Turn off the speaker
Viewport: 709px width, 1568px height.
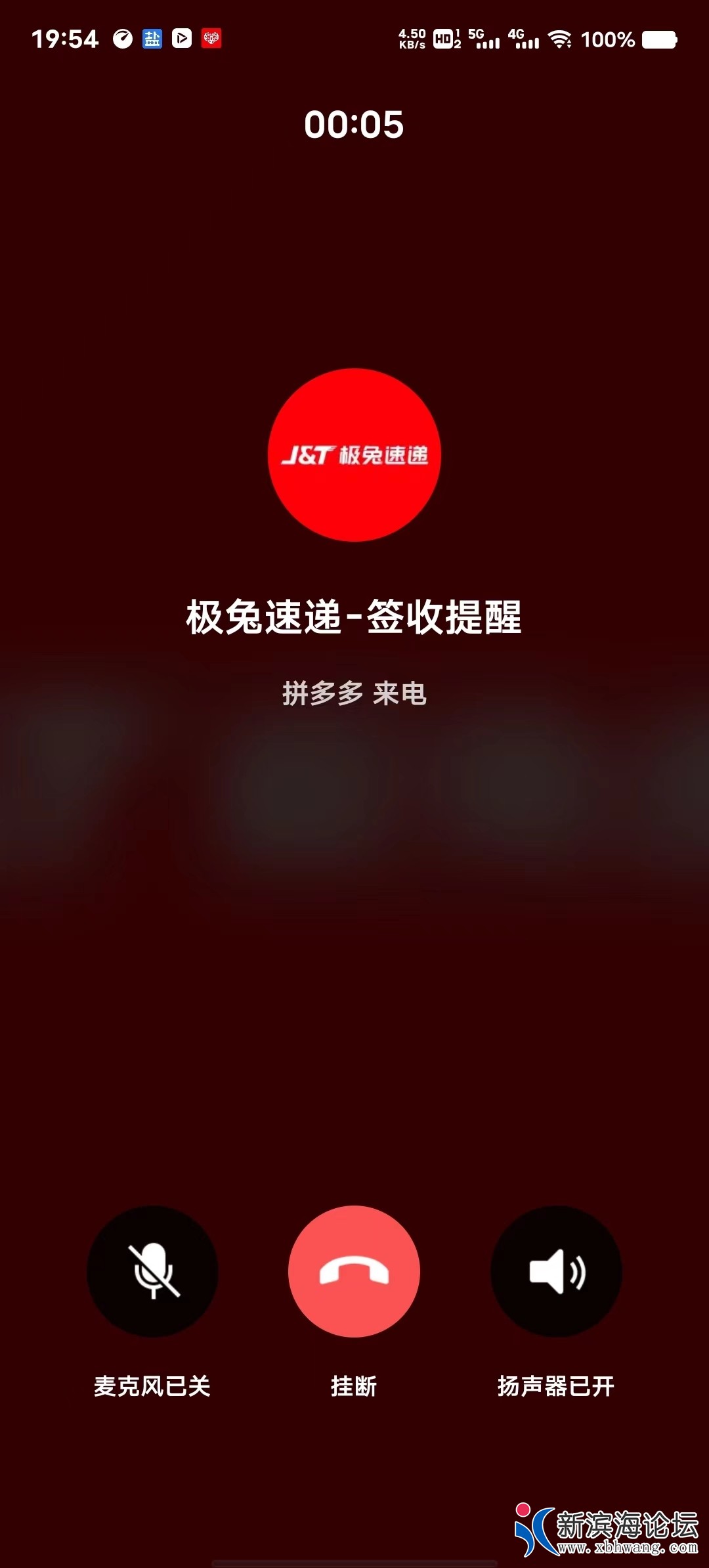[x=556, y=1272]
